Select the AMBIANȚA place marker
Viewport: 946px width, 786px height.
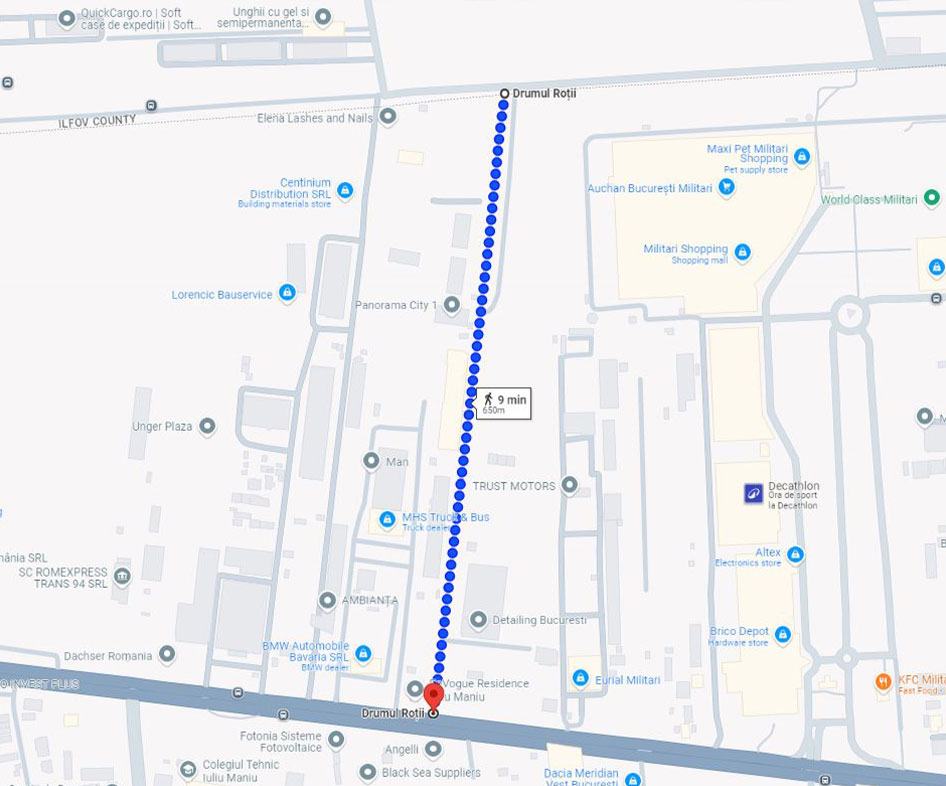[x=327, y=600]
